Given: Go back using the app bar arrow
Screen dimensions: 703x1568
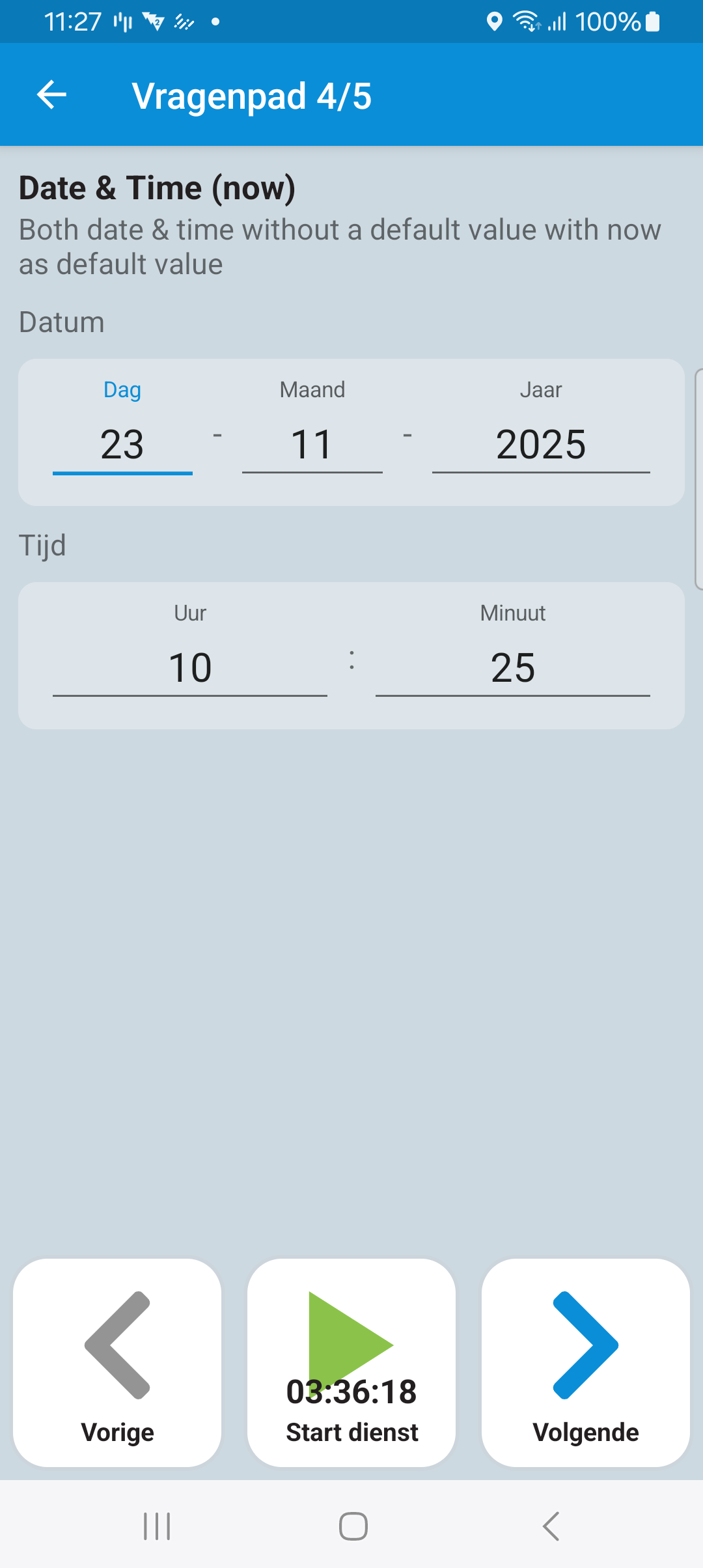Looking at the screenshot, I should click(51, 95).
